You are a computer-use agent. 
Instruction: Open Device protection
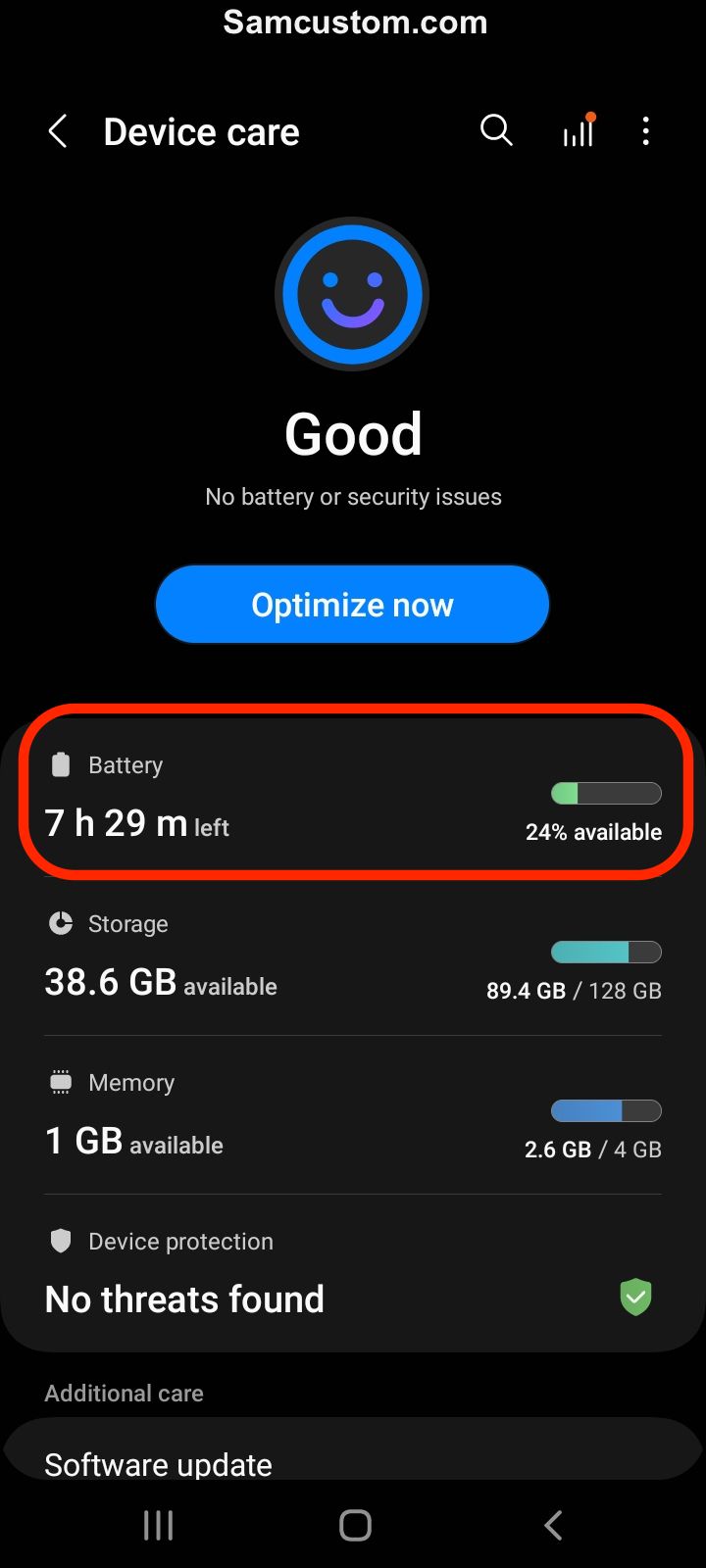coord(353,1273)
